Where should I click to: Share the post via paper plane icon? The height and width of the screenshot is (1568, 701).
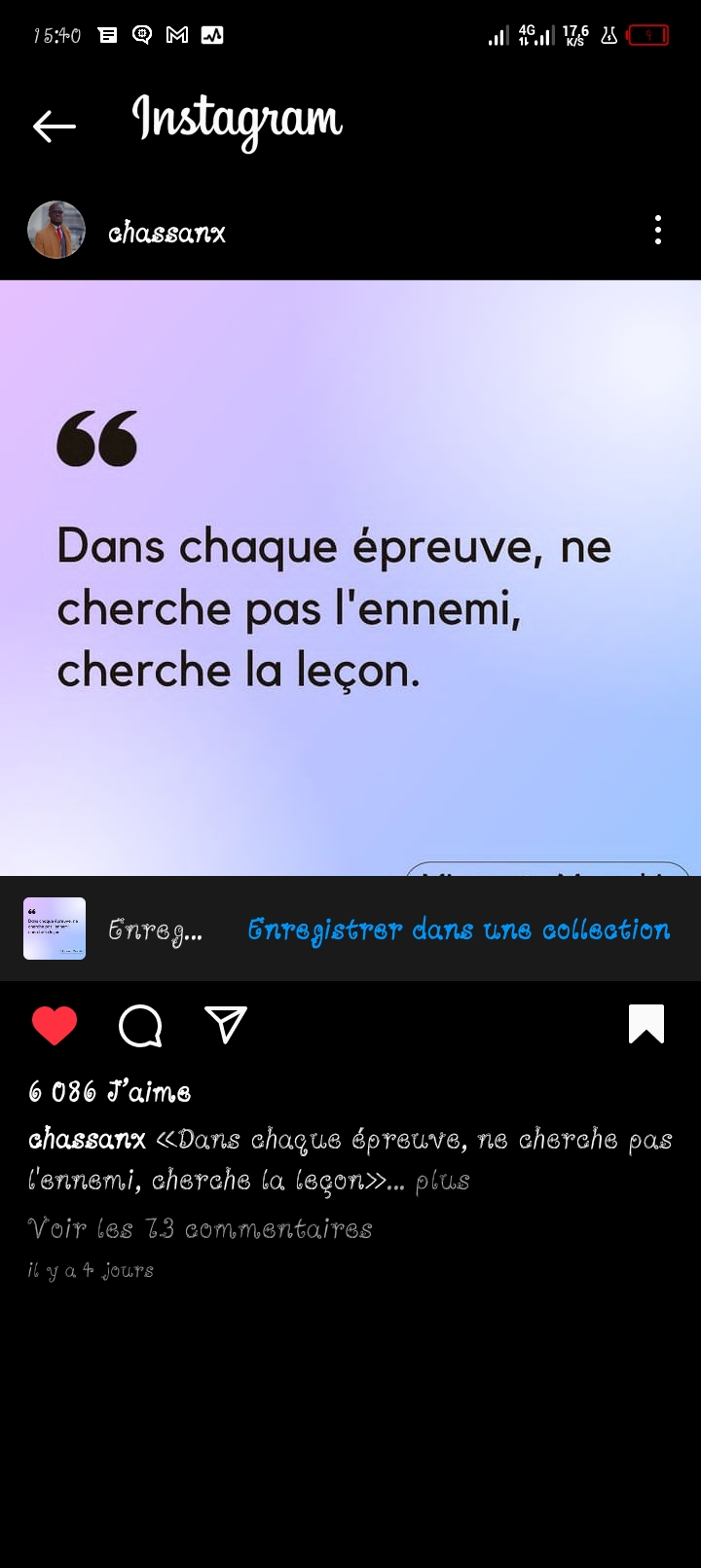(226, 1025)
